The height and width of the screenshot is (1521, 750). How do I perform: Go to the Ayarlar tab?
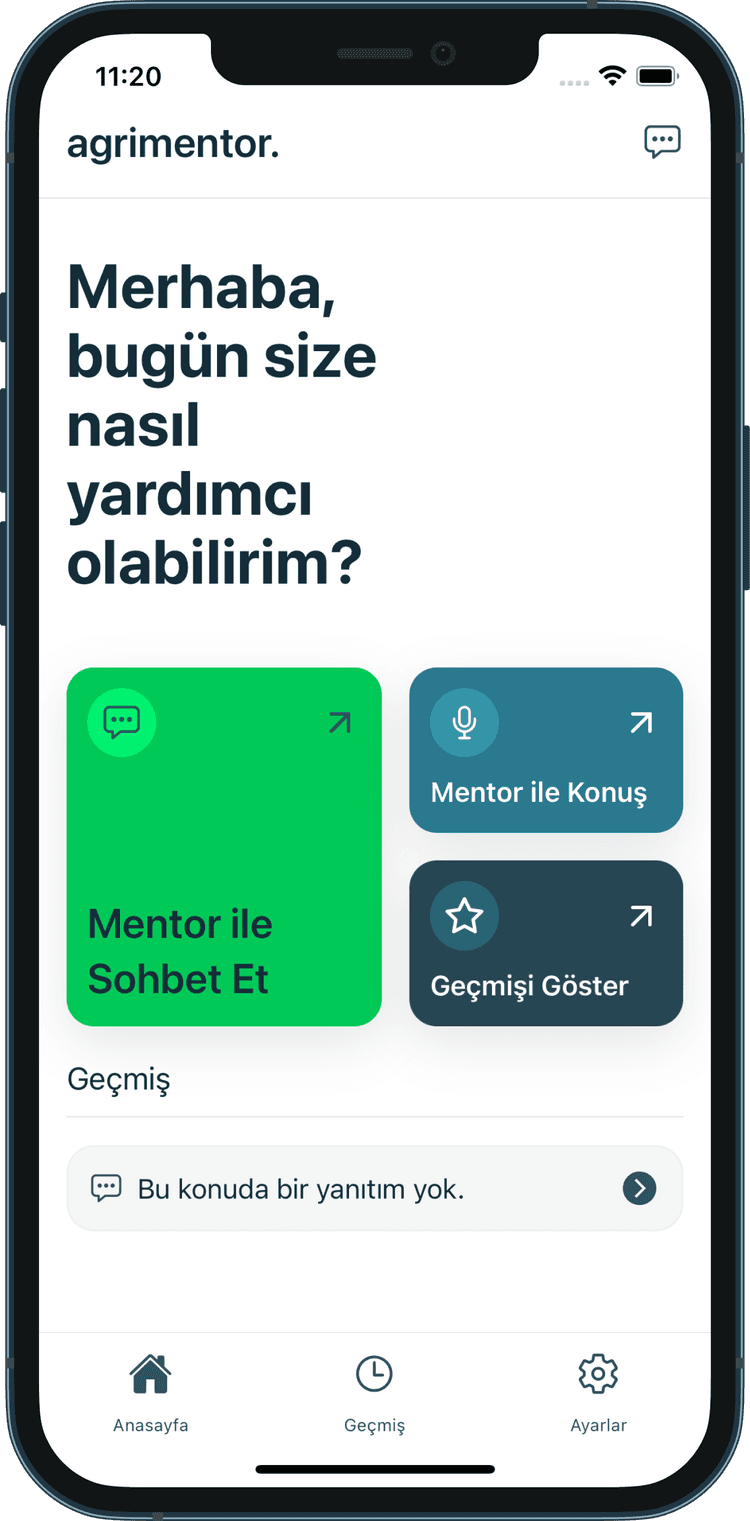(598, 1394)
